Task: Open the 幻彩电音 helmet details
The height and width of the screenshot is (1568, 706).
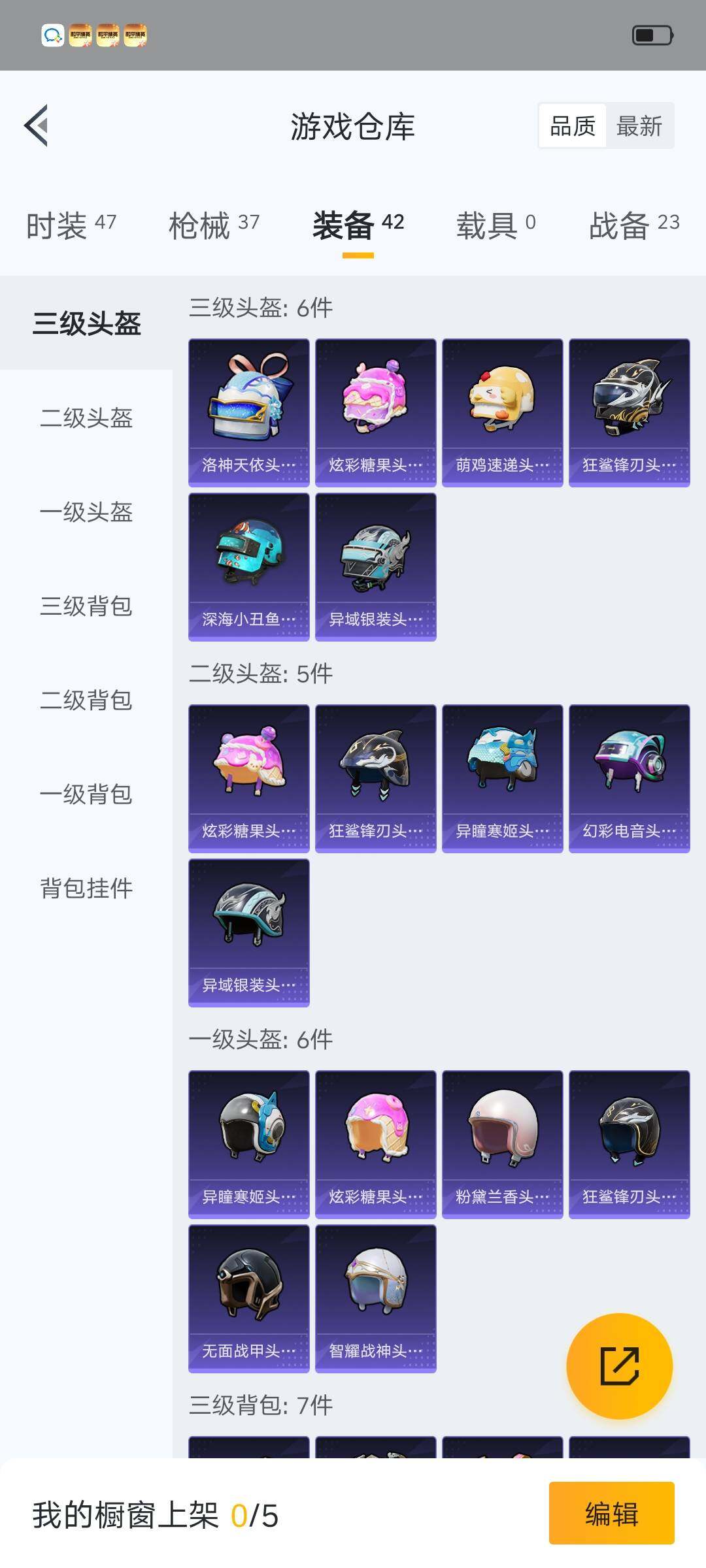Action: [x=628, y=774]
